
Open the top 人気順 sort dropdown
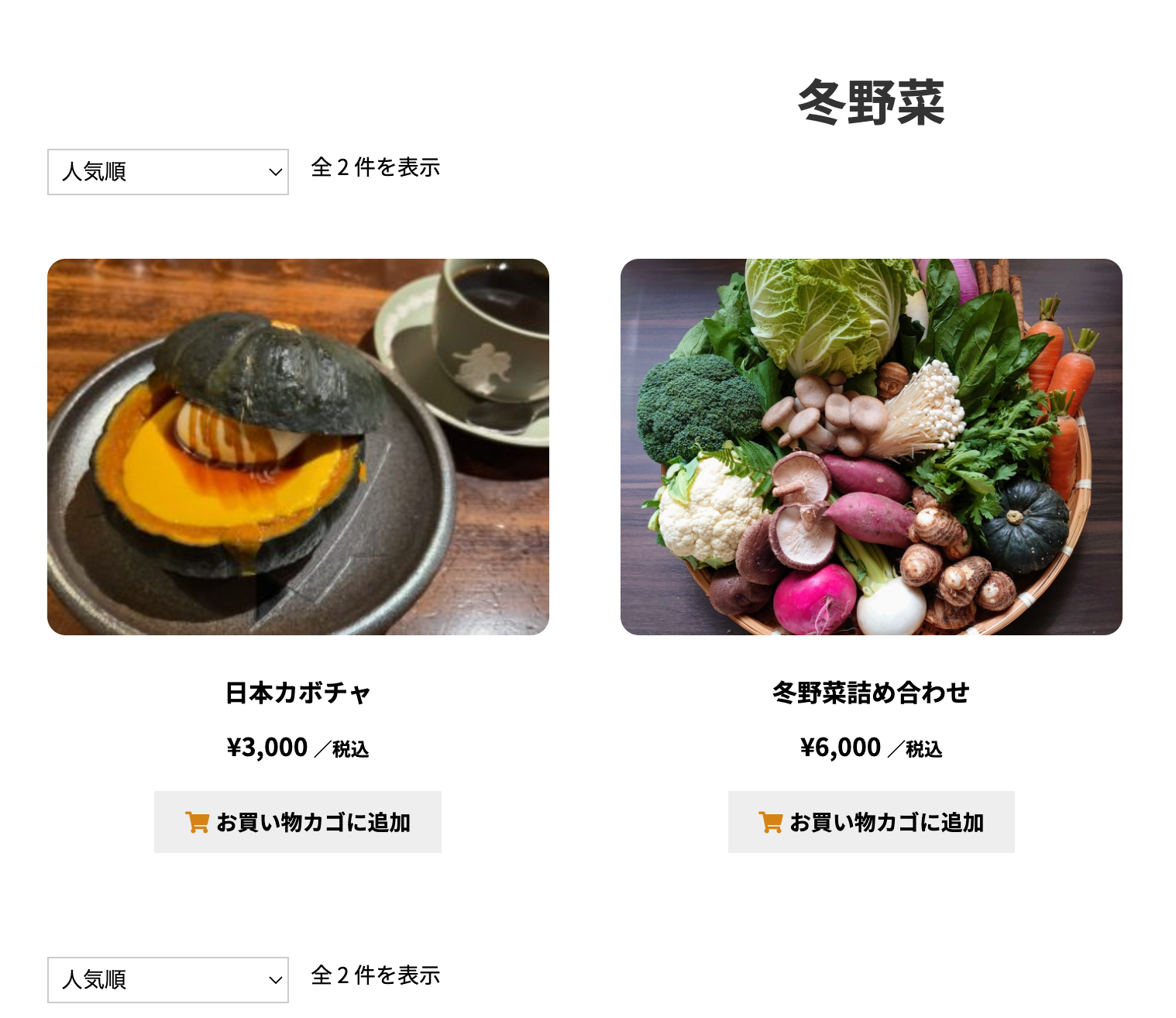pos(167,172)
